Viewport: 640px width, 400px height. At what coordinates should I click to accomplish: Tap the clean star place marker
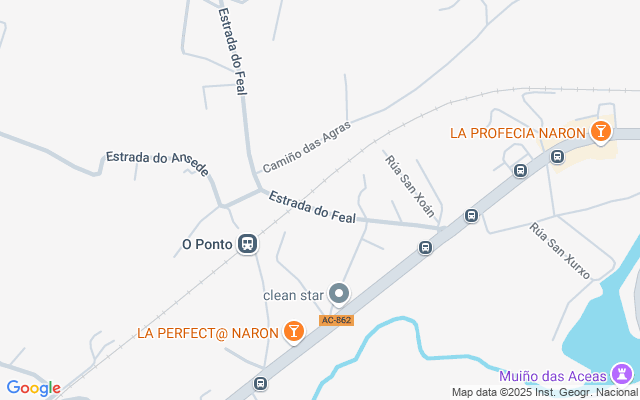pos(339,294)
